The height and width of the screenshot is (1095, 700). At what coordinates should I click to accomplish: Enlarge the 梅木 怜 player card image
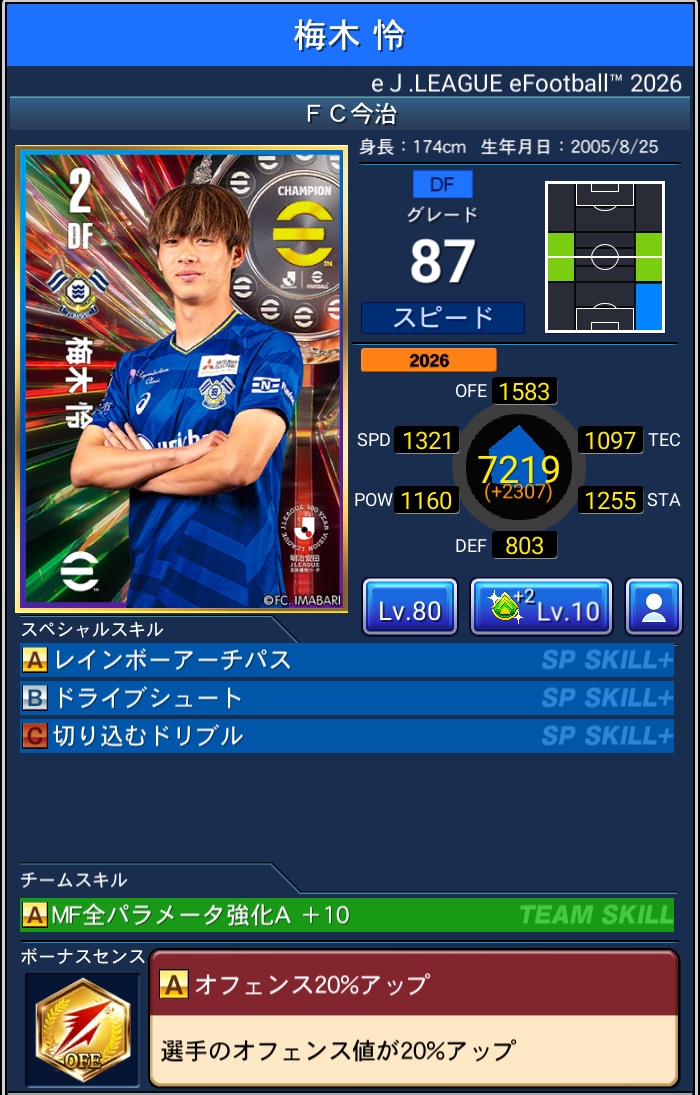tap(181, 378)
